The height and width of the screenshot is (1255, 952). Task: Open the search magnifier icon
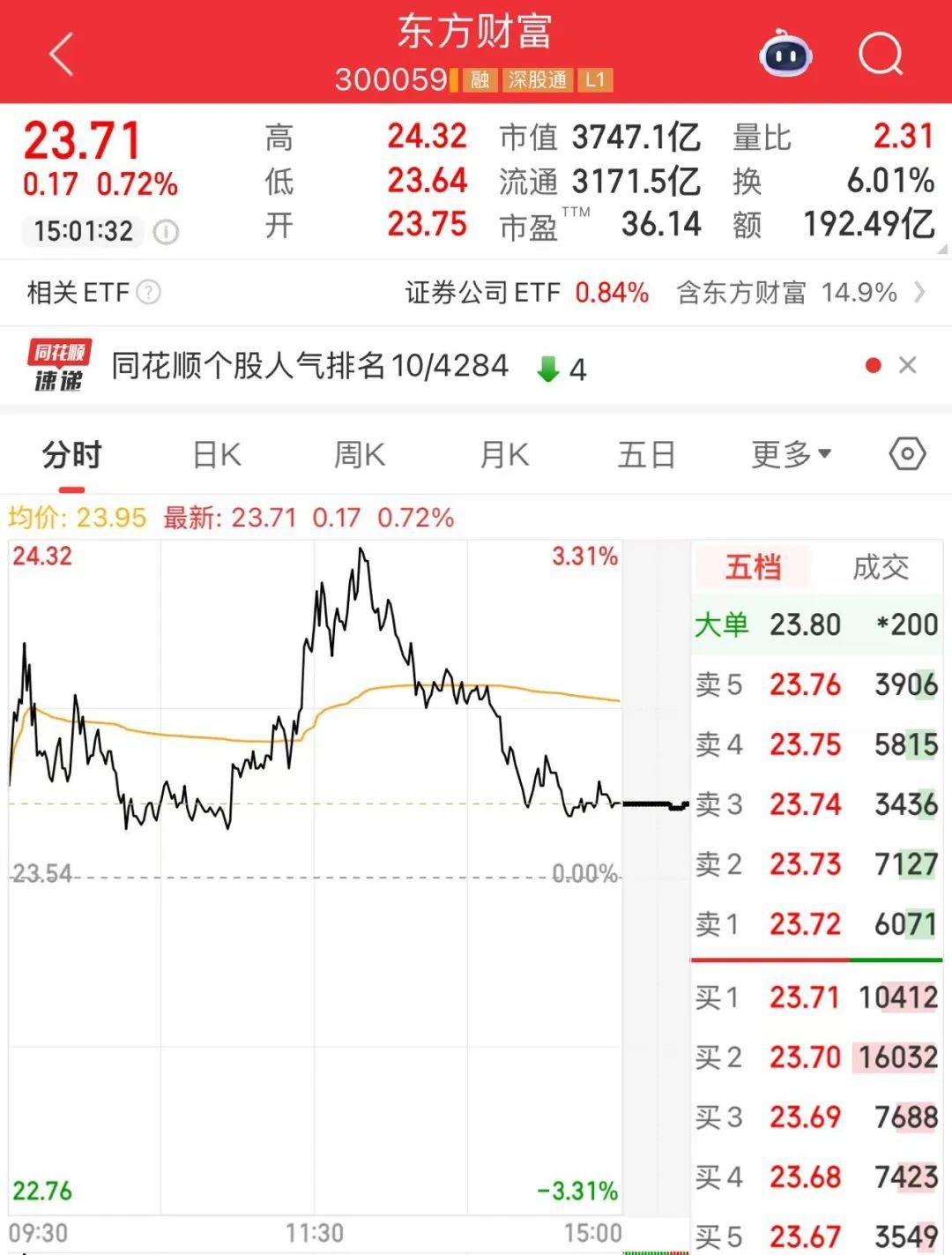881,55
